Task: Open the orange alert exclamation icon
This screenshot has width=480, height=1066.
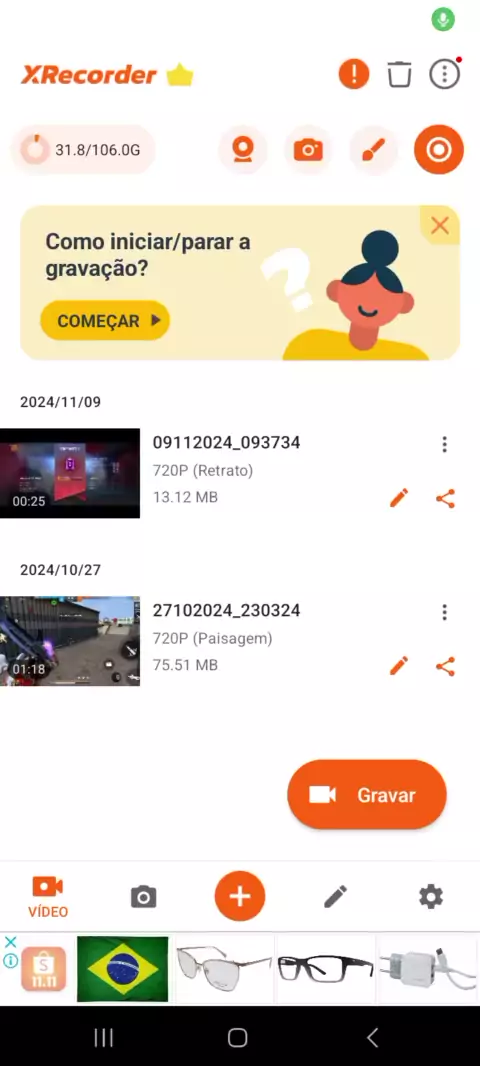Action: point(354,73)
